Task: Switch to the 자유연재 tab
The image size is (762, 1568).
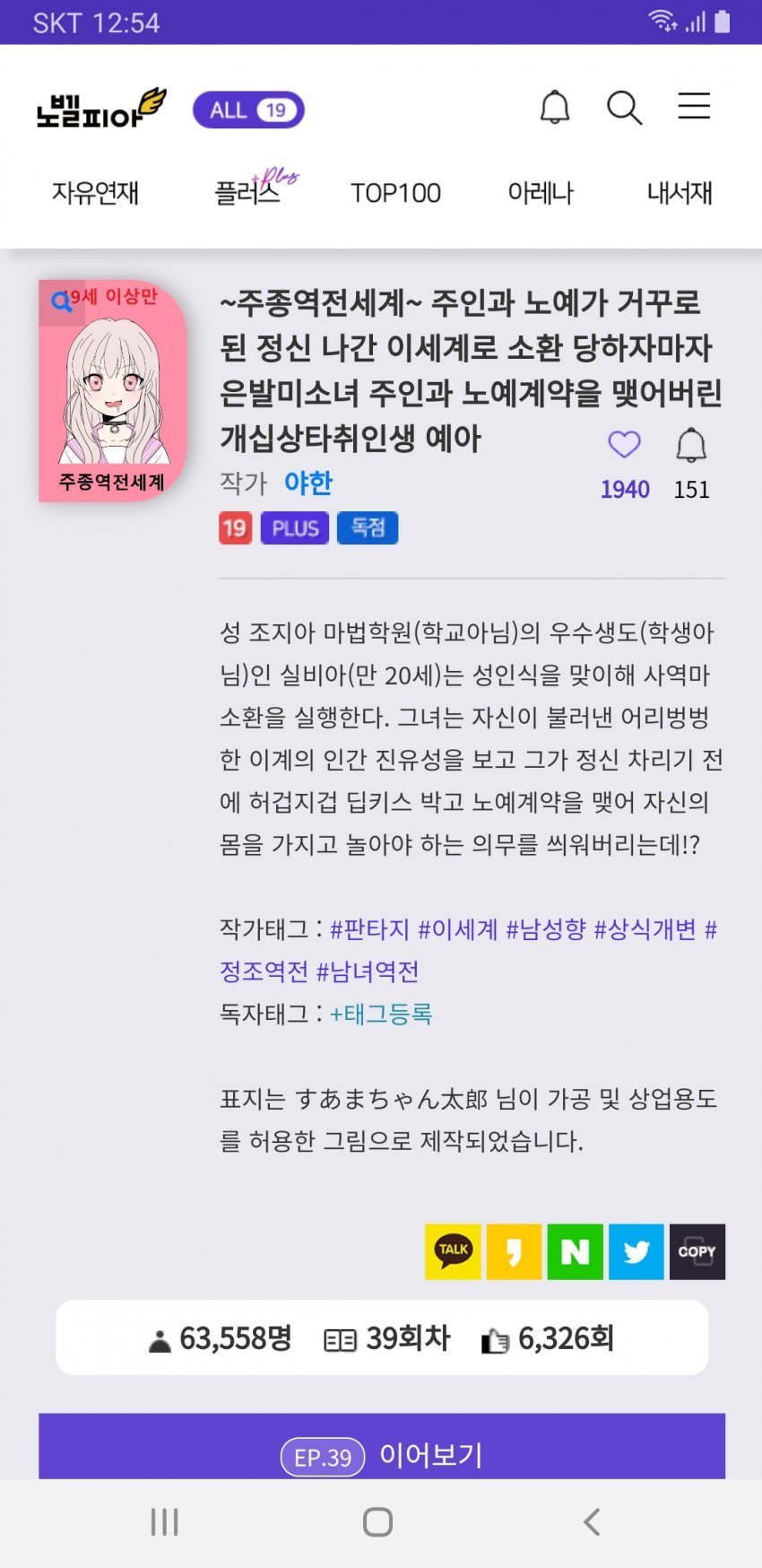Action: pos(95,193)
